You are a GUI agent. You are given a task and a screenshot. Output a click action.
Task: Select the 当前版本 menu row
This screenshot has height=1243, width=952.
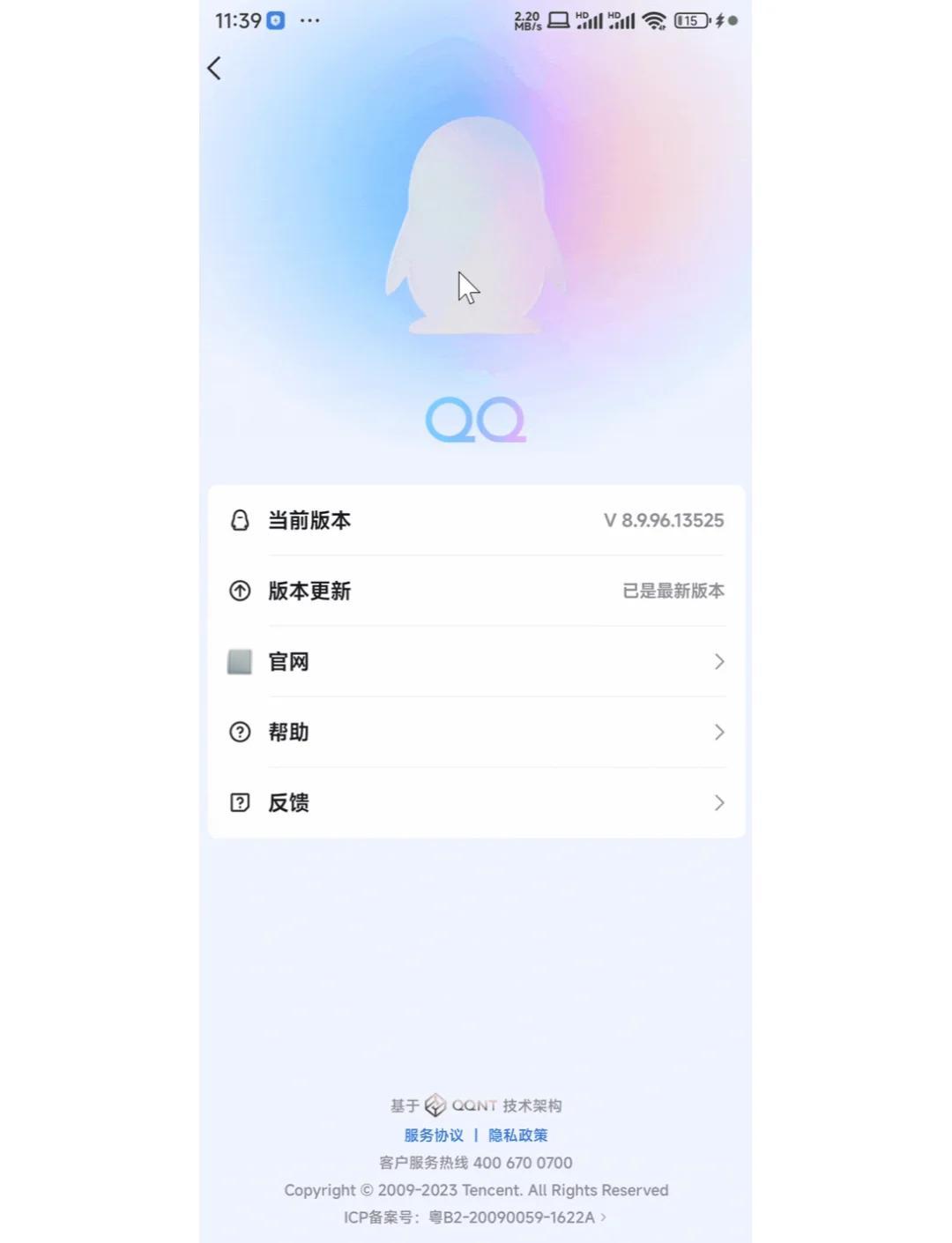476,520
